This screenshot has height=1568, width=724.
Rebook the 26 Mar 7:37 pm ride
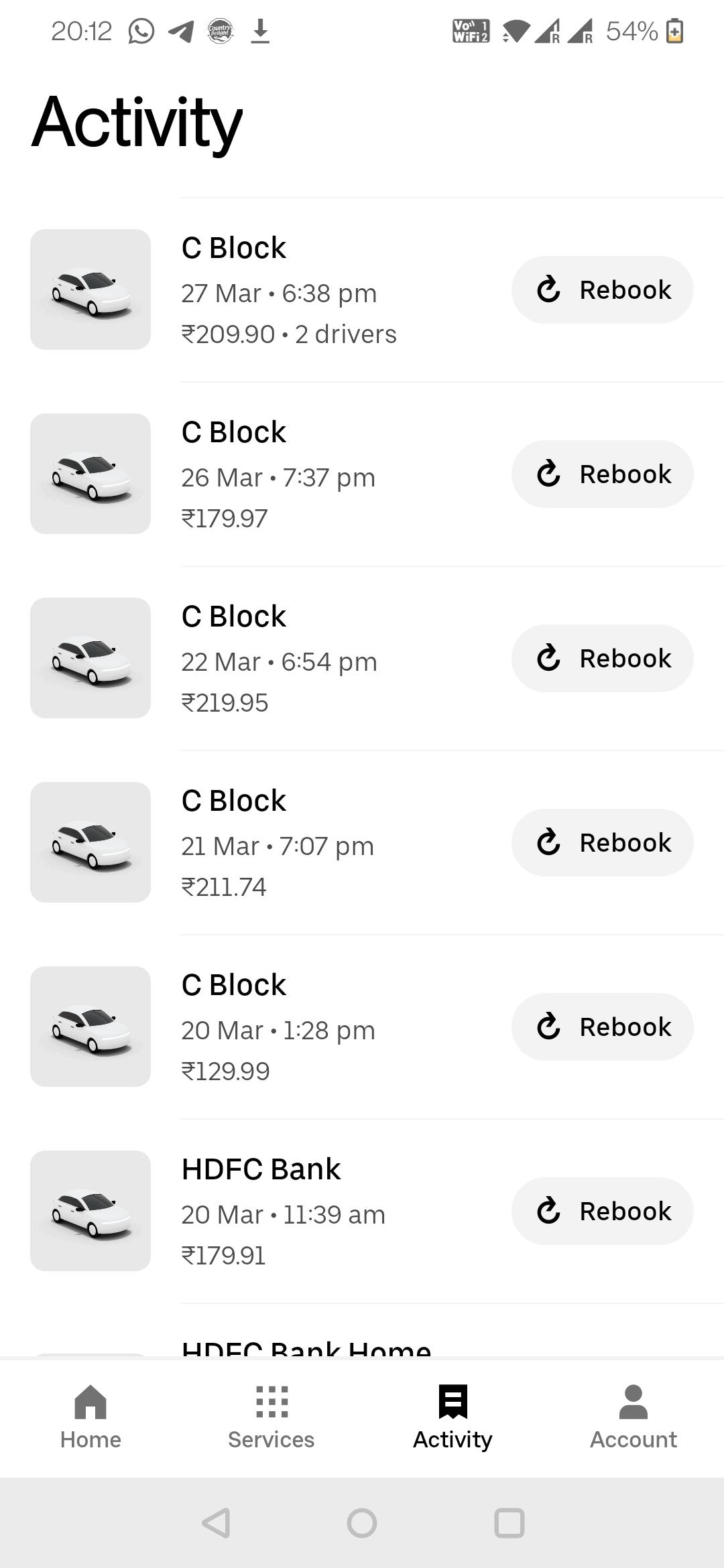(x=602, y=474)
